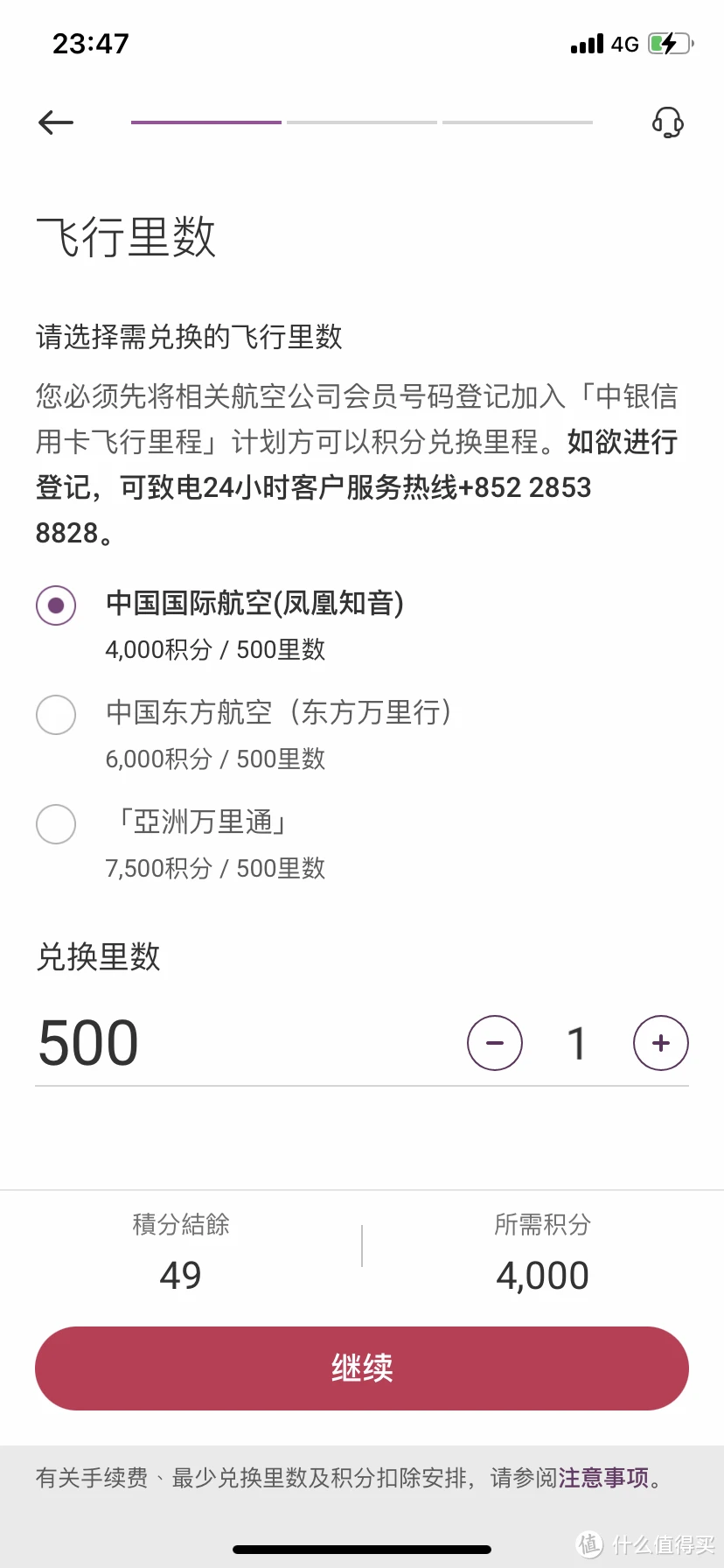Open customer service via the headset icon
Image resolution: width=724 pixels, height=1568 pixels.
(x=667, y=123)
